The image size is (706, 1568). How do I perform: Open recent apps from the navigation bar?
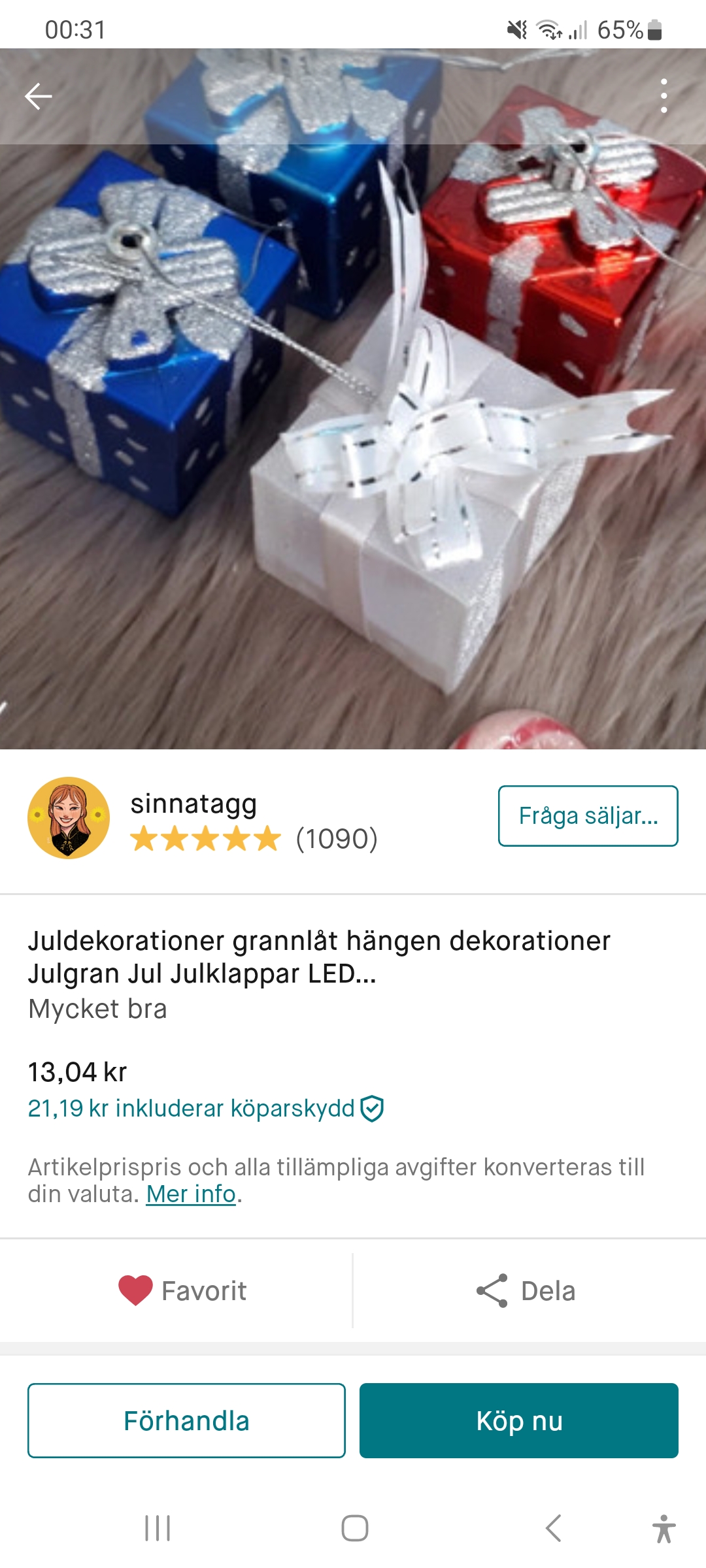point(158,1528)
